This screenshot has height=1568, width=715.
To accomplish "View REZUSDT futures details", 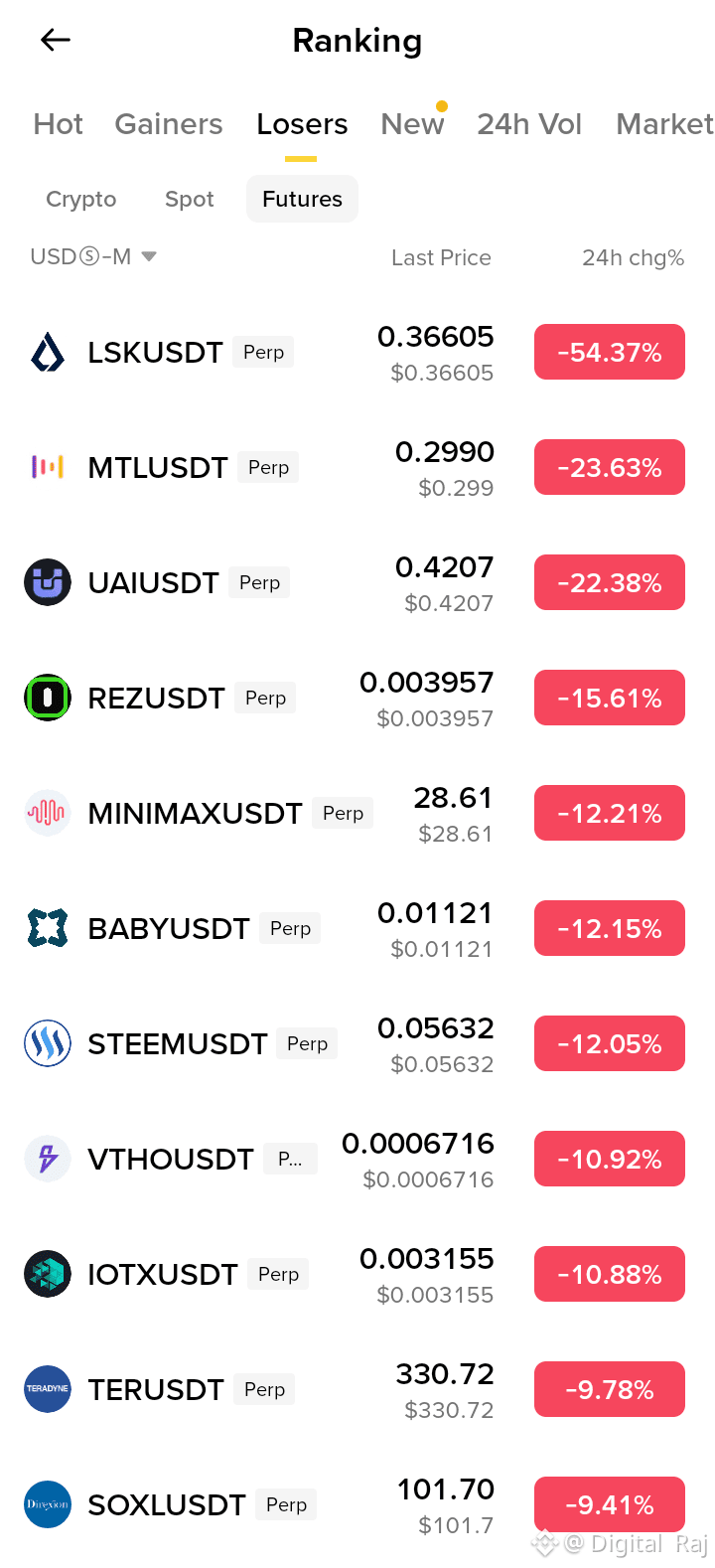I will click(x=357, y=699).
